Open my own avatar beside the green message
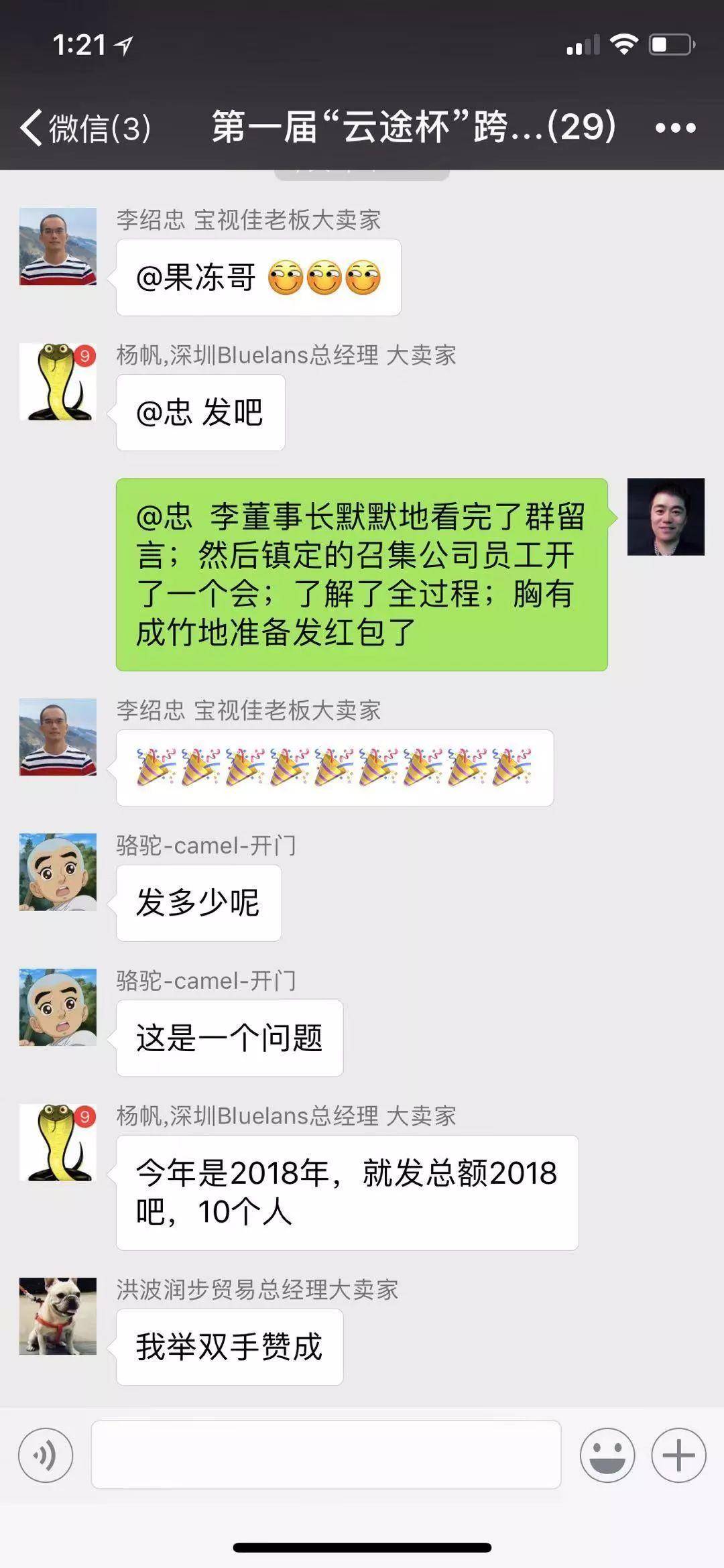 tap(666, 516)
